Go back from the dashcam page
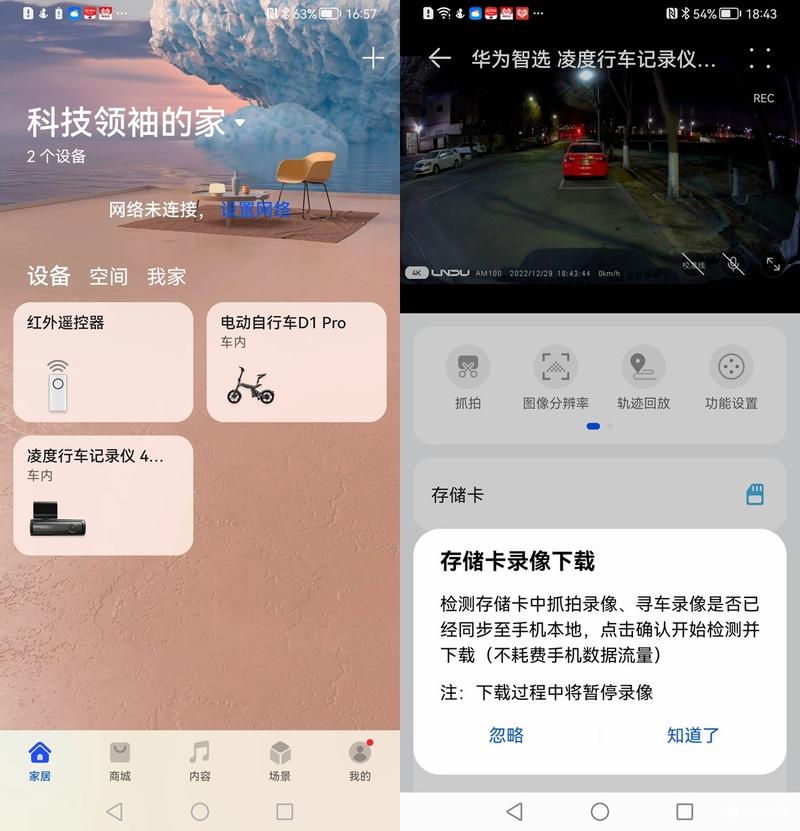The height and width of the screenshot is (831, 800). pos(439,58)
